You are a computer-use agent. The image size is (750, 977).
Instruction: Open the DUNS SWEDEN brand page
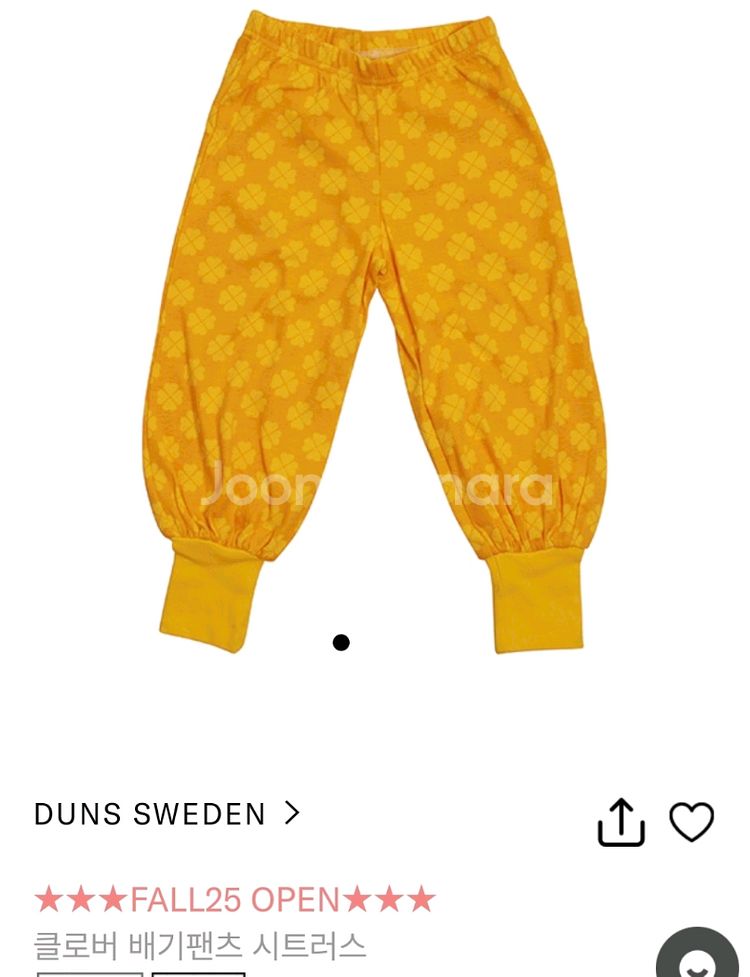point(166,814)
